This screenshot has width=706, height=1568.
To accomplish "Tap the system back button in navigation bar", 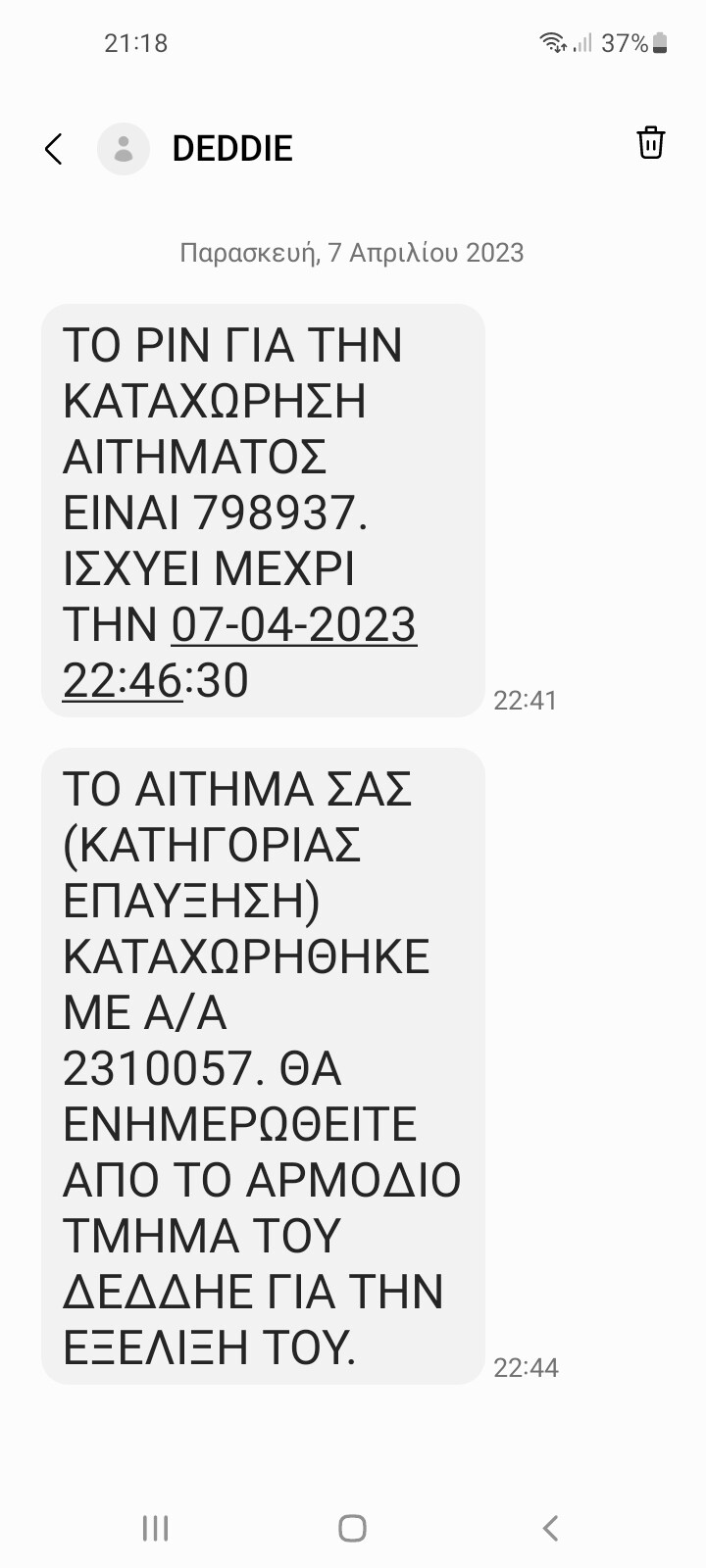I will click(x=550, y=1528).
